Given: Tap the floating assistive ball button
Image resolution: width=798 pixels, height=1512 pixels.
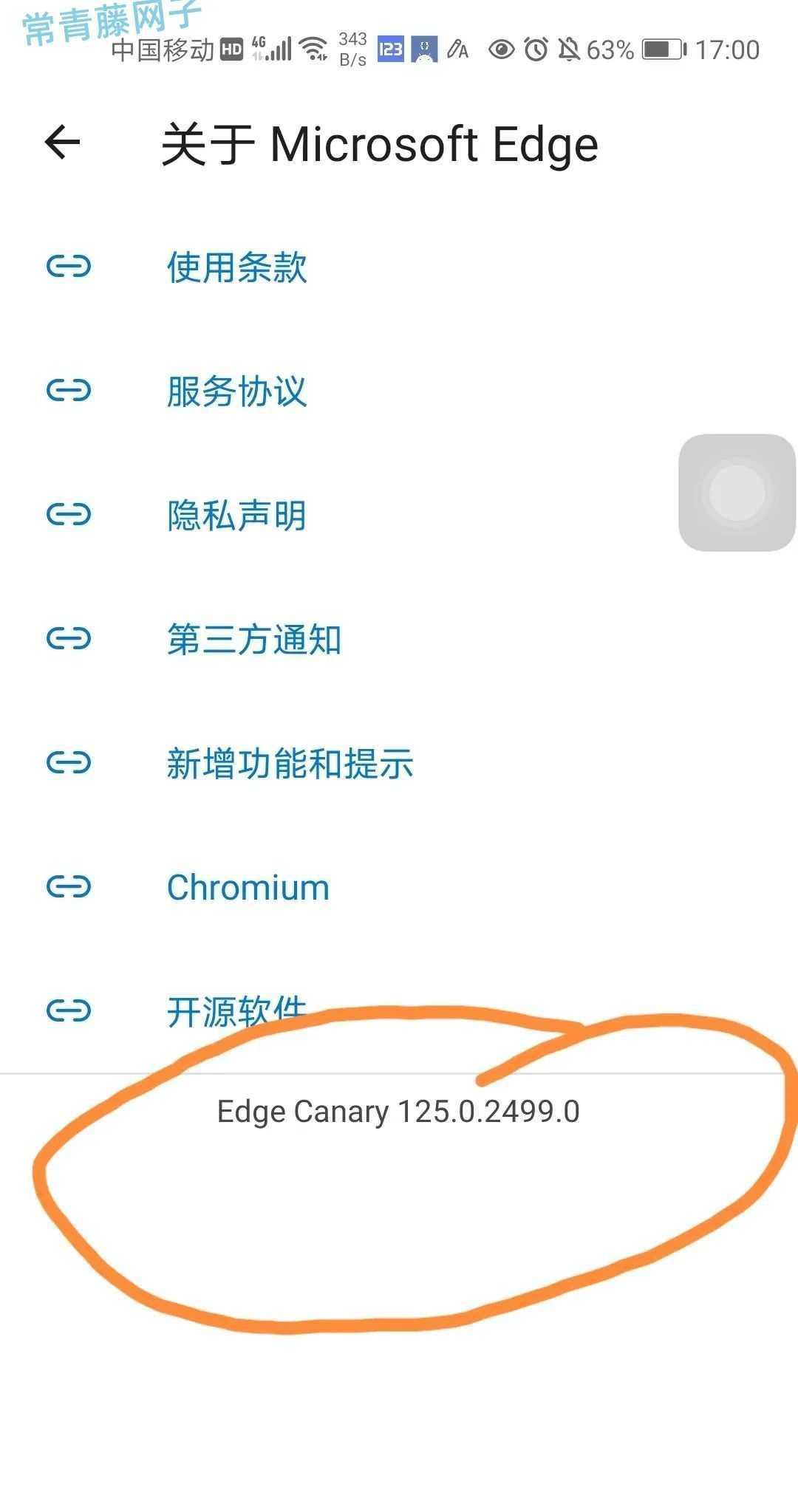Looking at the screenshot, I should coord(737,493).
